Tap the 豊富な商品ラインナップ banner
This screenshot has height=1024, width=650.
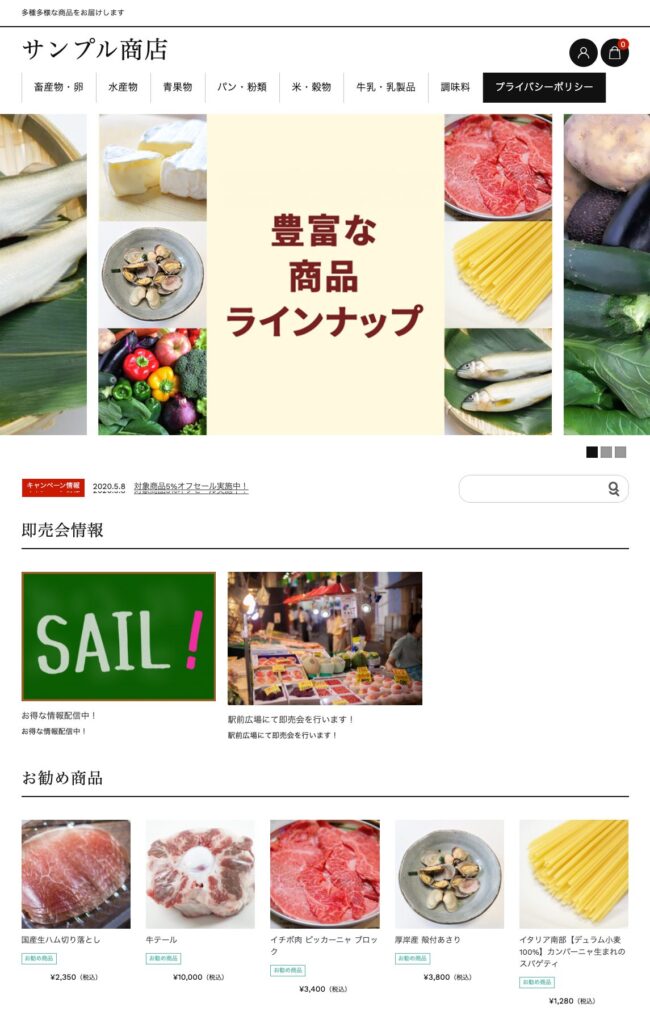[x=325, y=275]
